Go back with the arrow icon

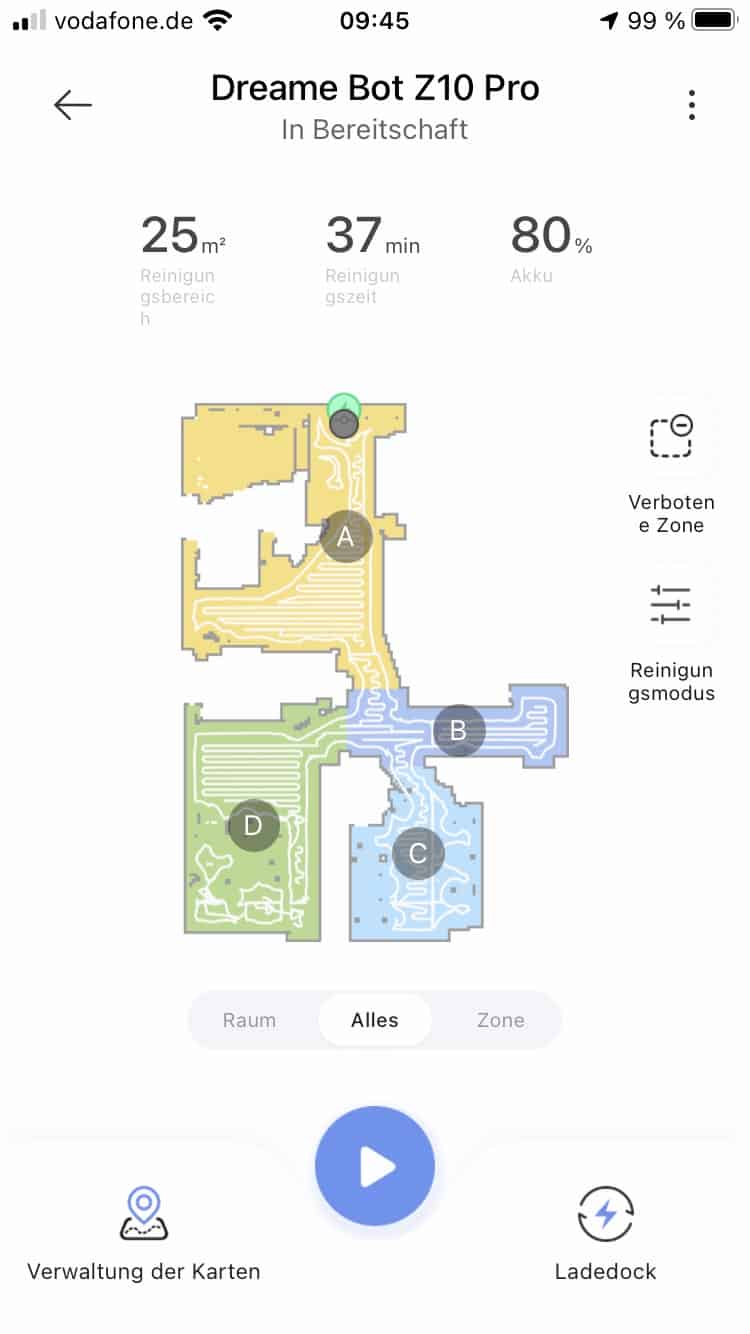(x=73, y=104)
